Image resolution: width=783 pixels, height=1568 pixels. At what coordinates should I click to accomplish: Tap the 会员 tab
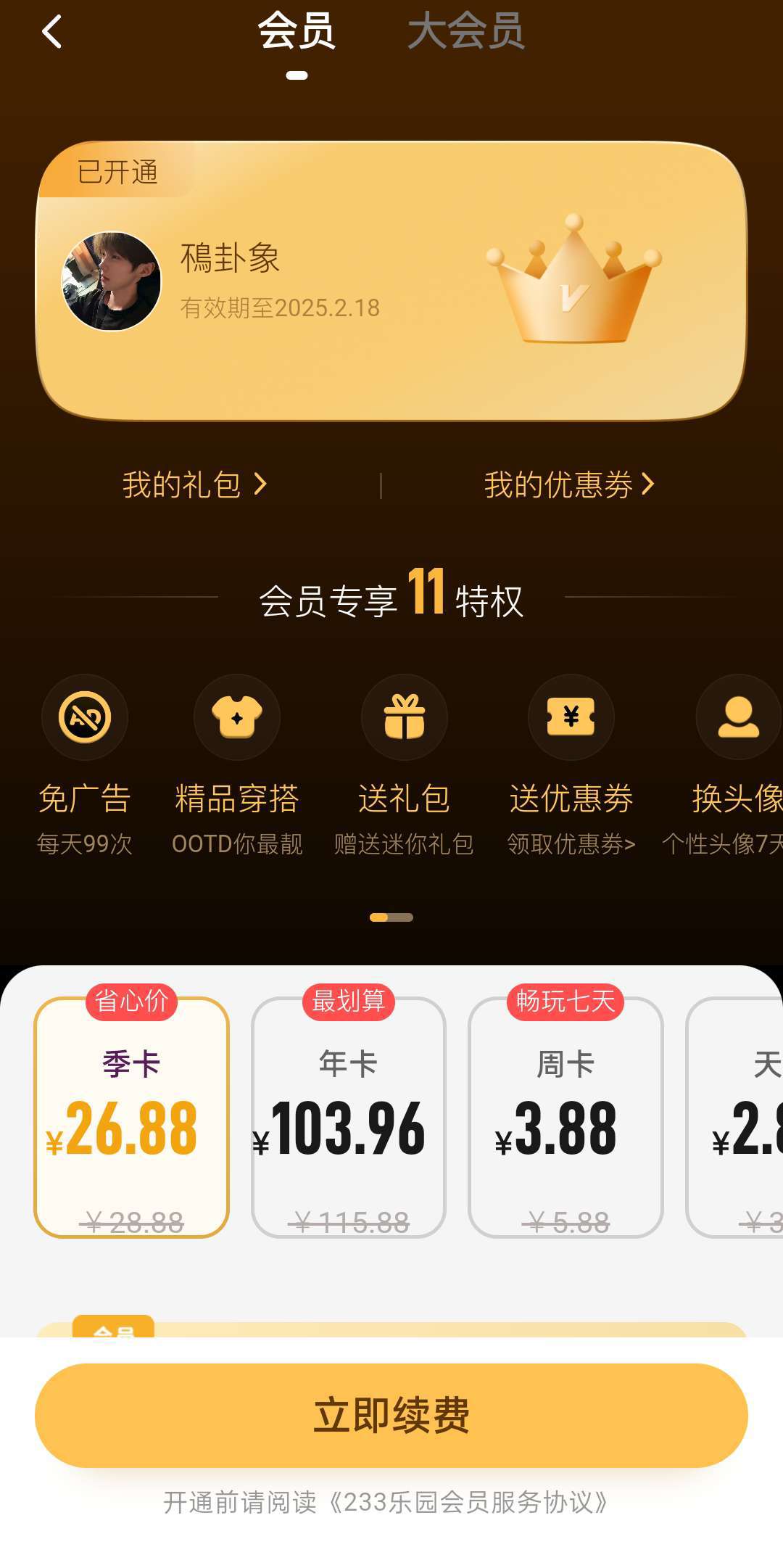(x=297, y=33)
